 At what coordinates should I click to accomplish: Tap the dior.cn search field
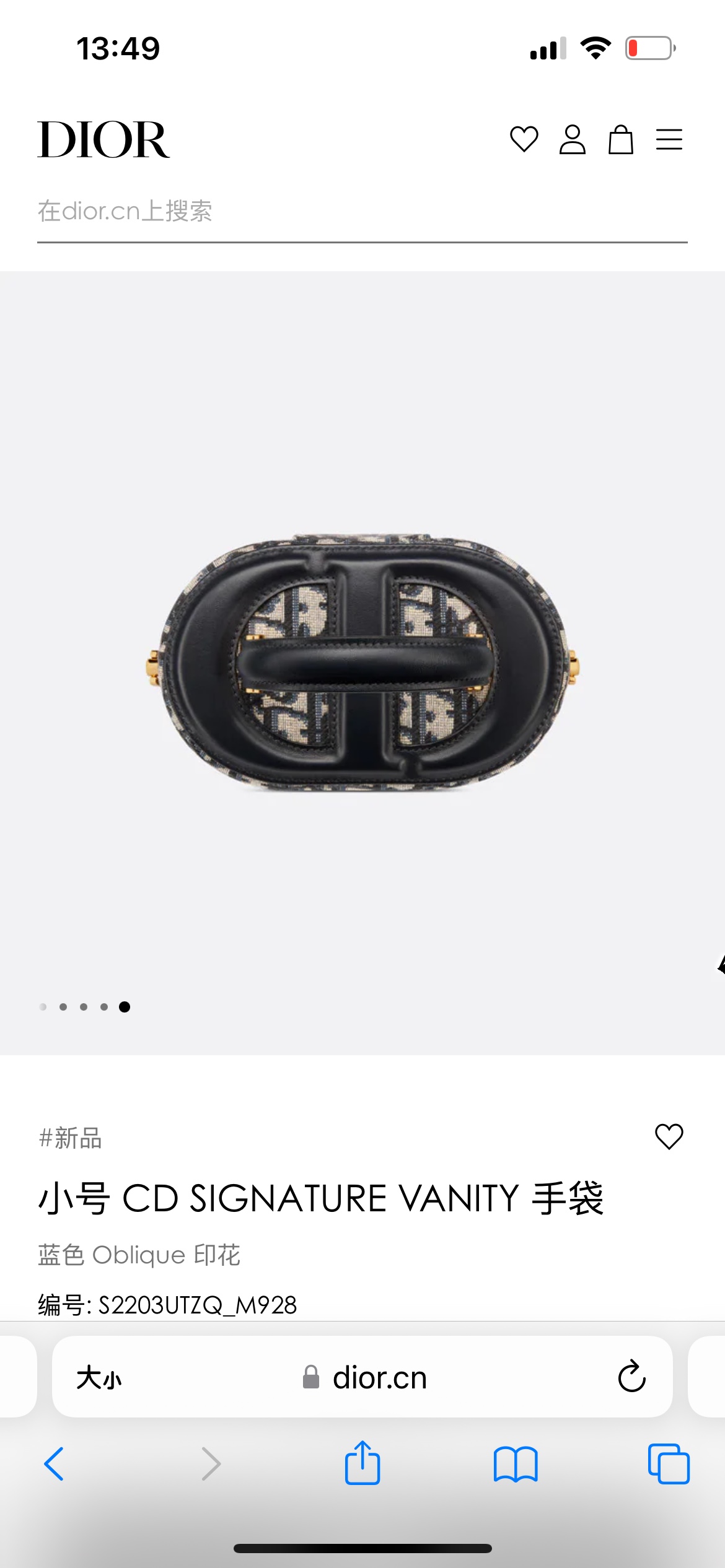pyautogui.click(x=362, y=212)
